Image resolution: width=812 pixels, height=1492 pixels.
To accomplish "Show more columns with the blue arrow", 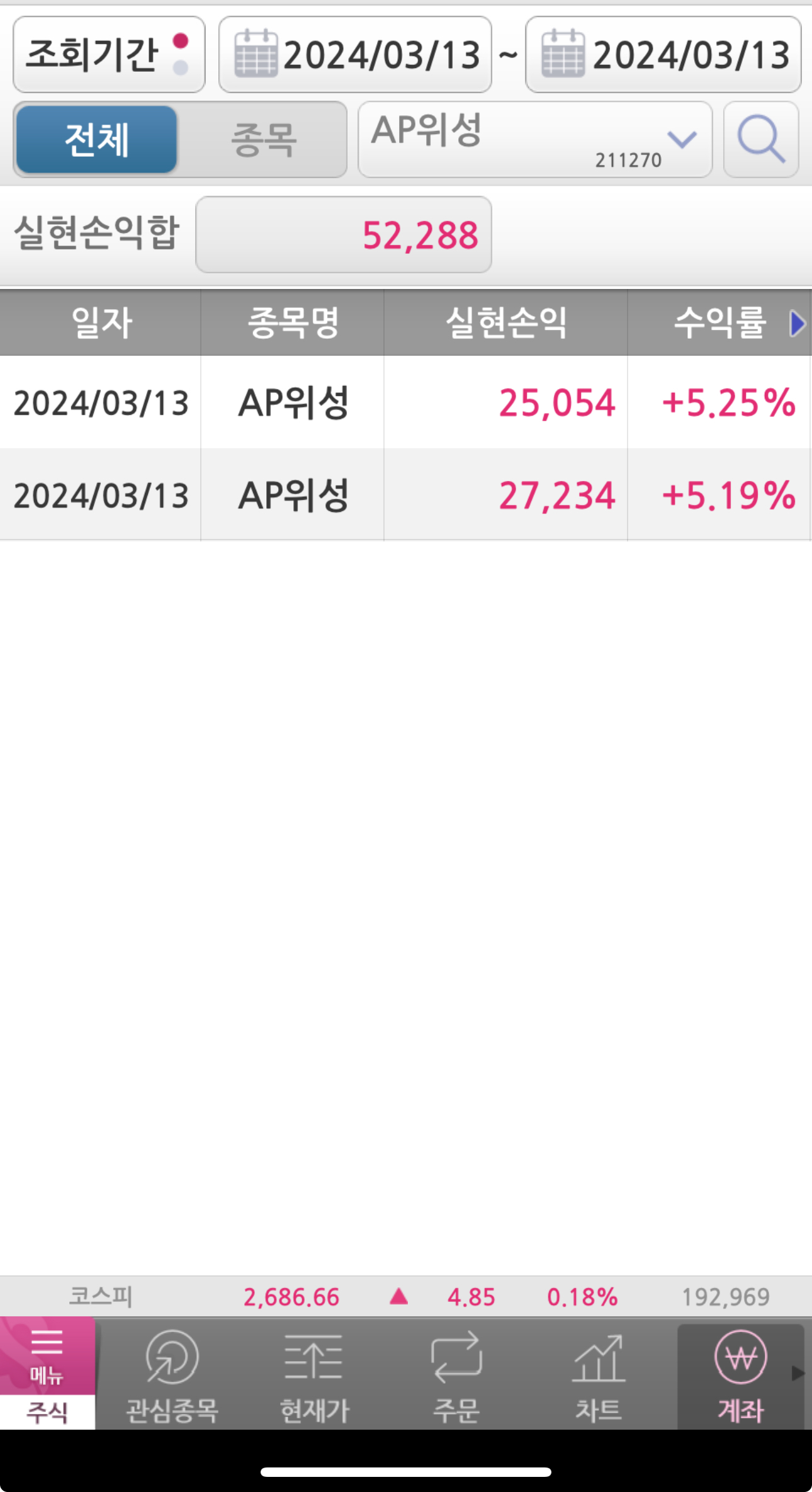I will (798, 323).
